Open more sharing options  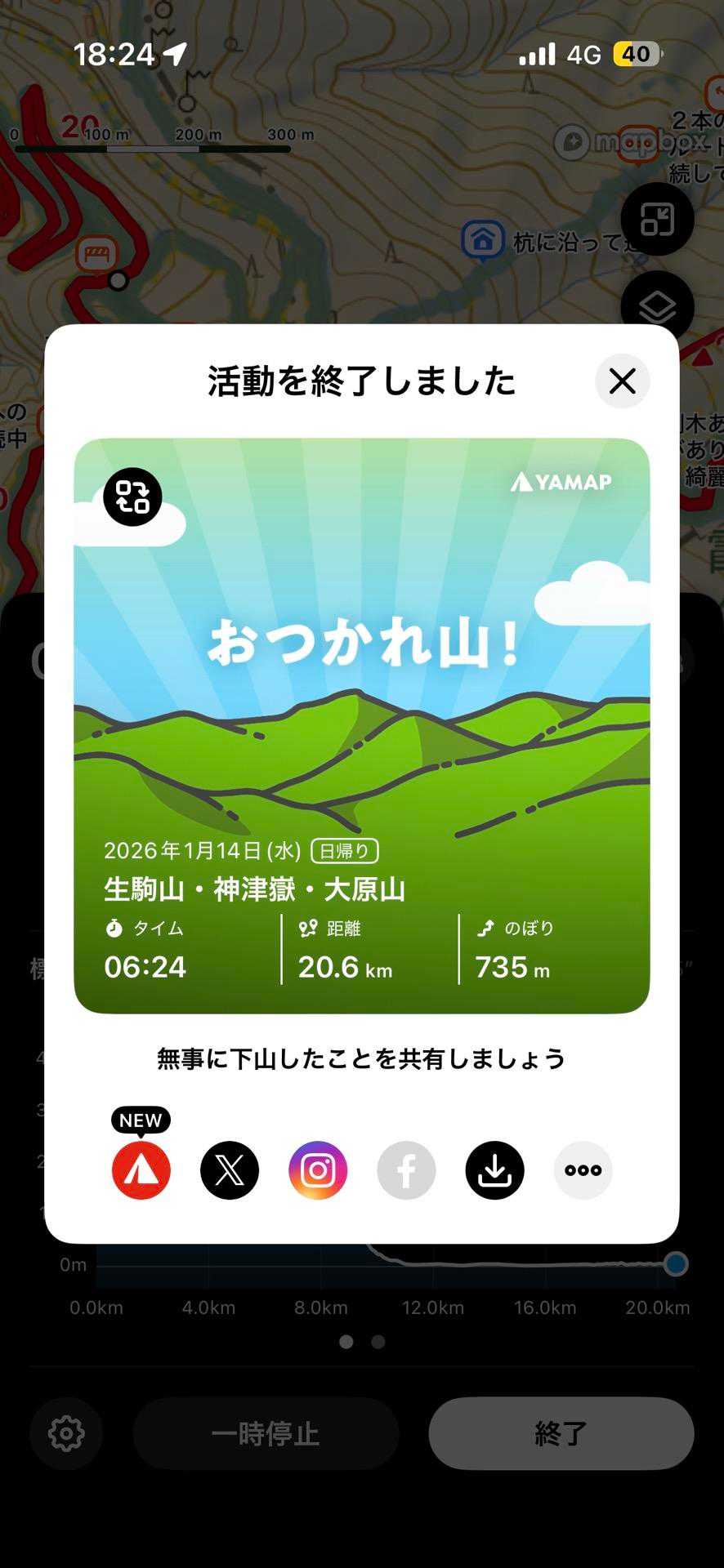[583, 1169]
